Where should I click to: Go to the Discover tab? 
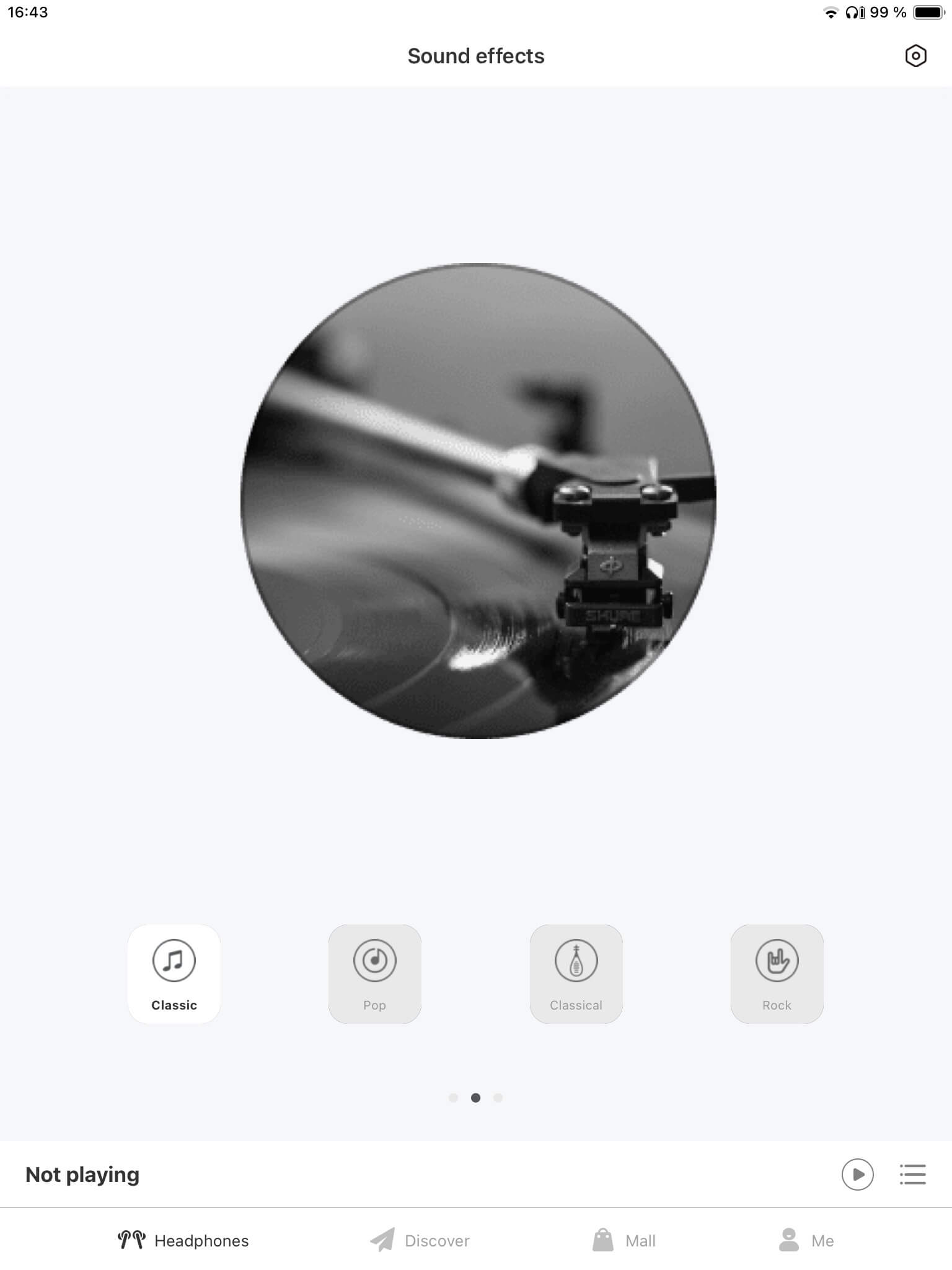(420, 1240)
